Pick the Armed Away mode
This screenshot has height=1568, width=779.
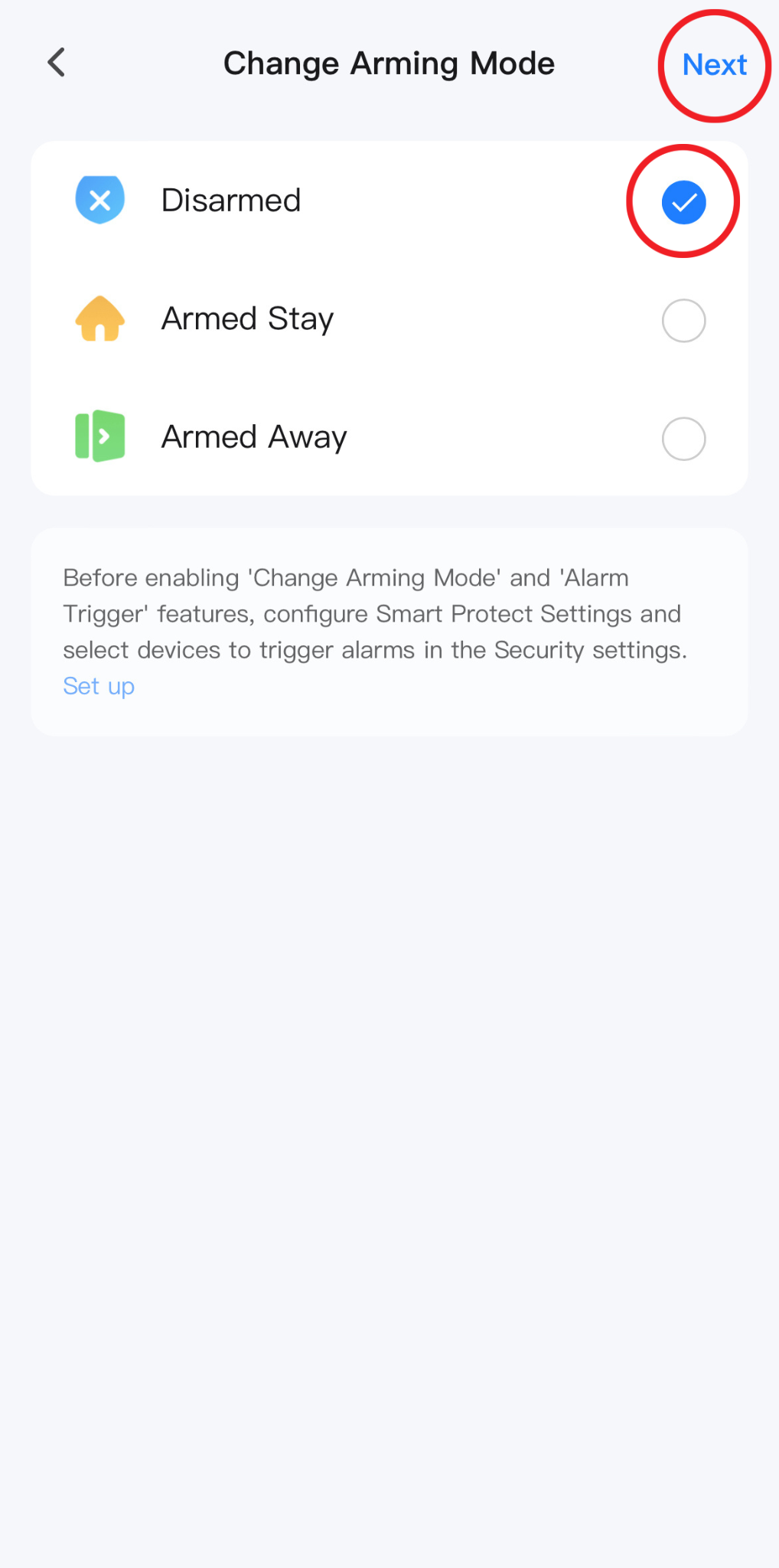click(683, 439)
